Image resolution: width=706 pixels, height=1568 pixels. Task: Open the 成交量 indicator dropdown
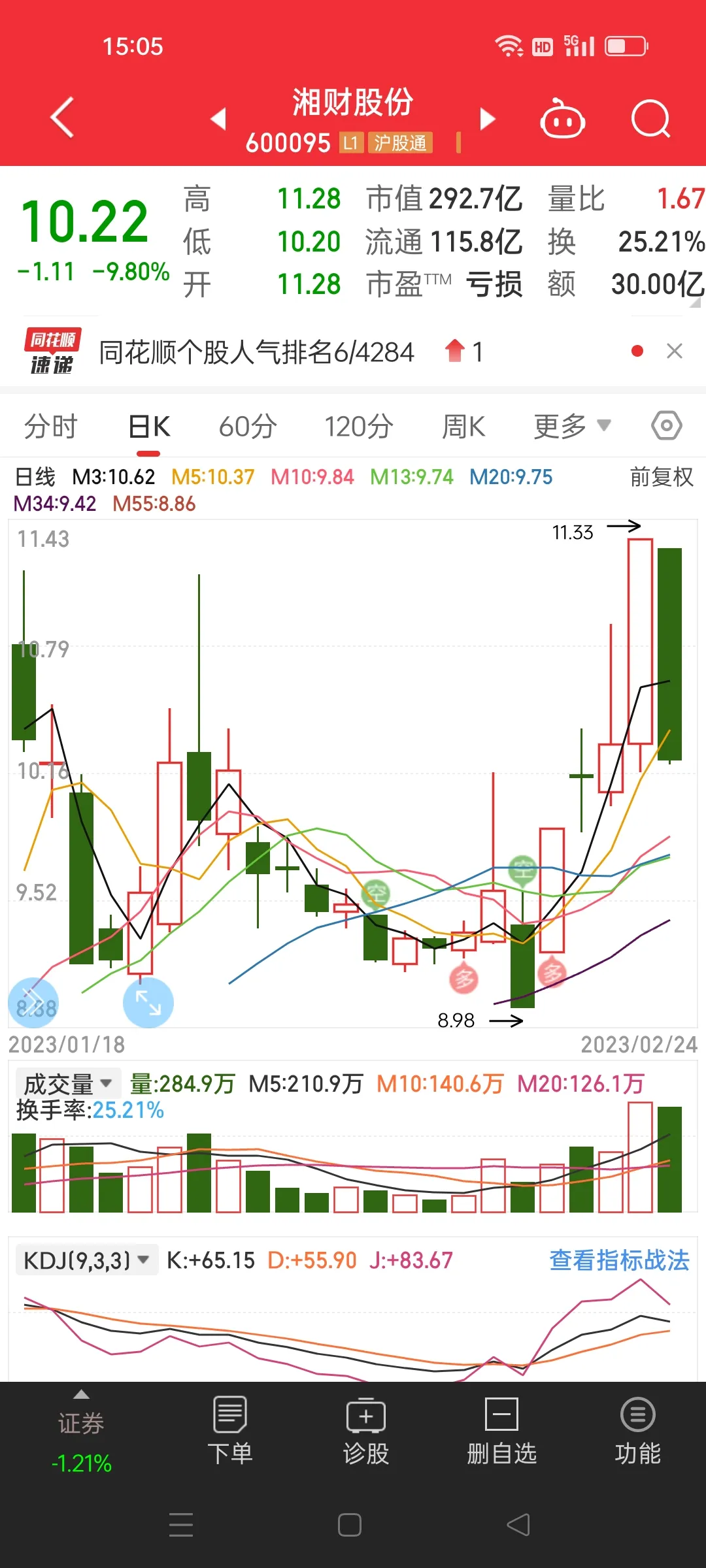[67, 1084]
